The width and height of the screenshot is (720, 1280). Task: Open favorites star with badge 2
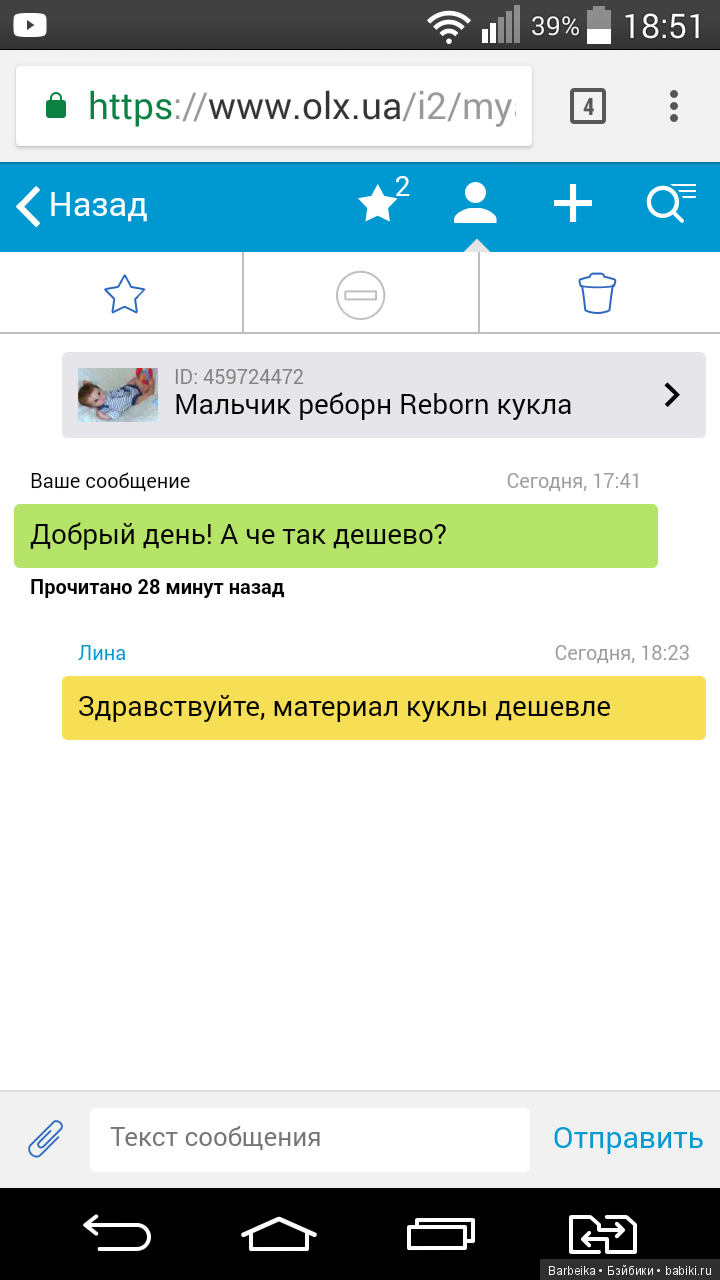(x=382, y=203)
